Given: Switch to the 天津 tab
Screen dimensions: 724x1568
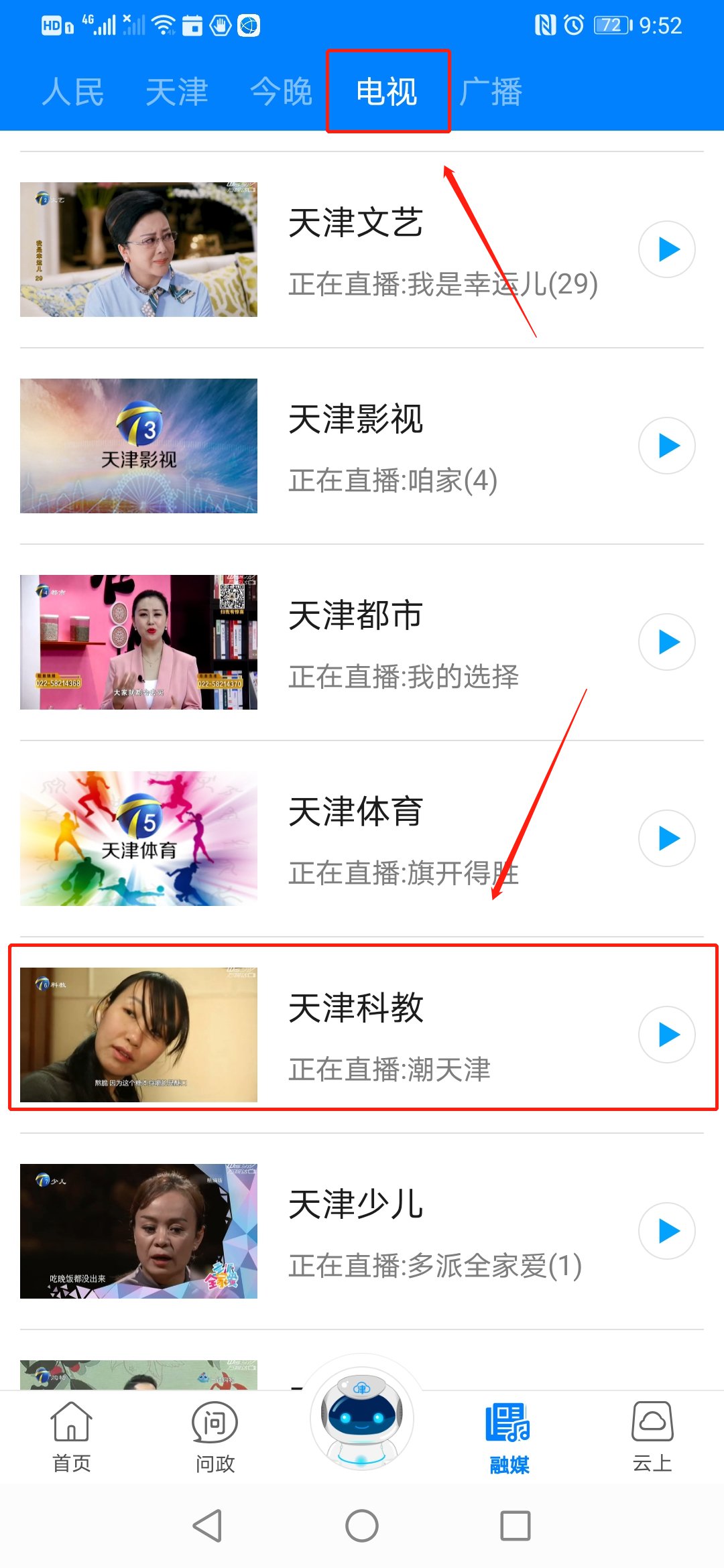Looking at the screenshot, I should click(x=177, y=92).
